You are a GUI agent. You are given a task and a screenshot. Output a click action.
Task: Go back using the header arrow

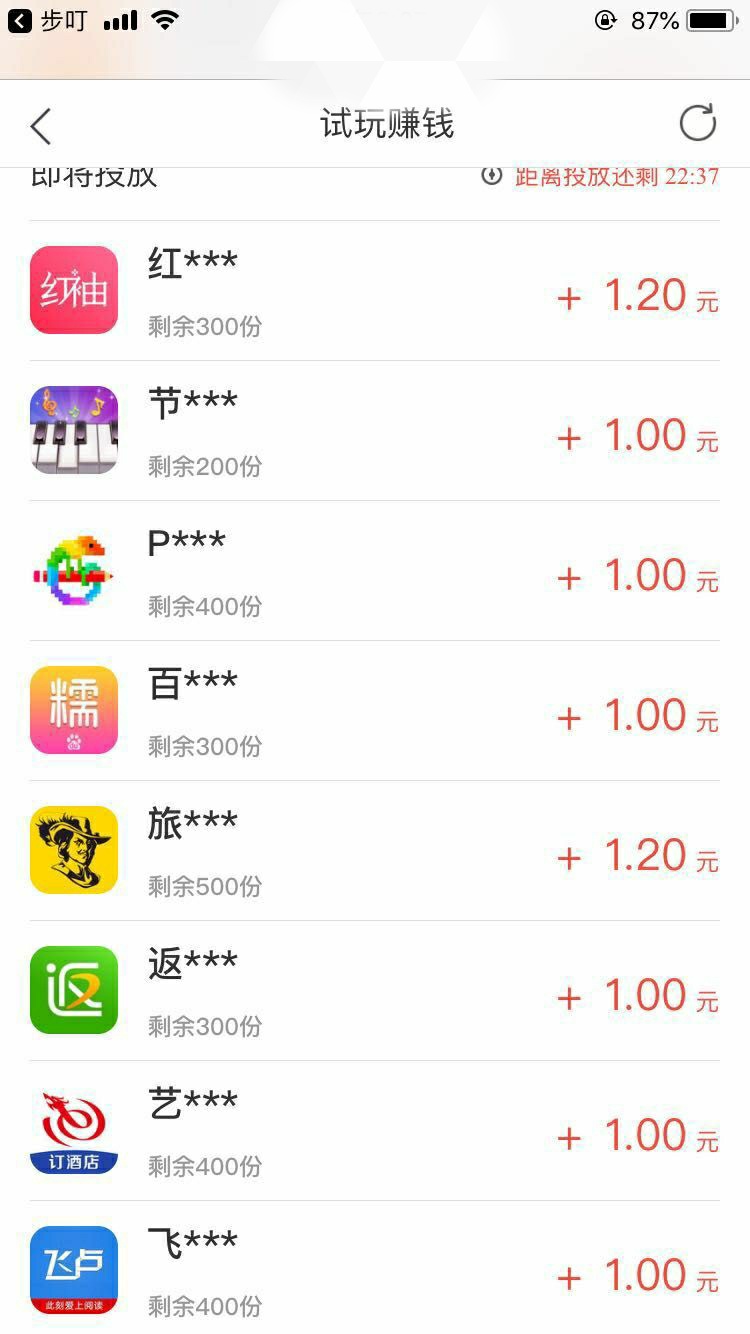click(x=41, y=126)
